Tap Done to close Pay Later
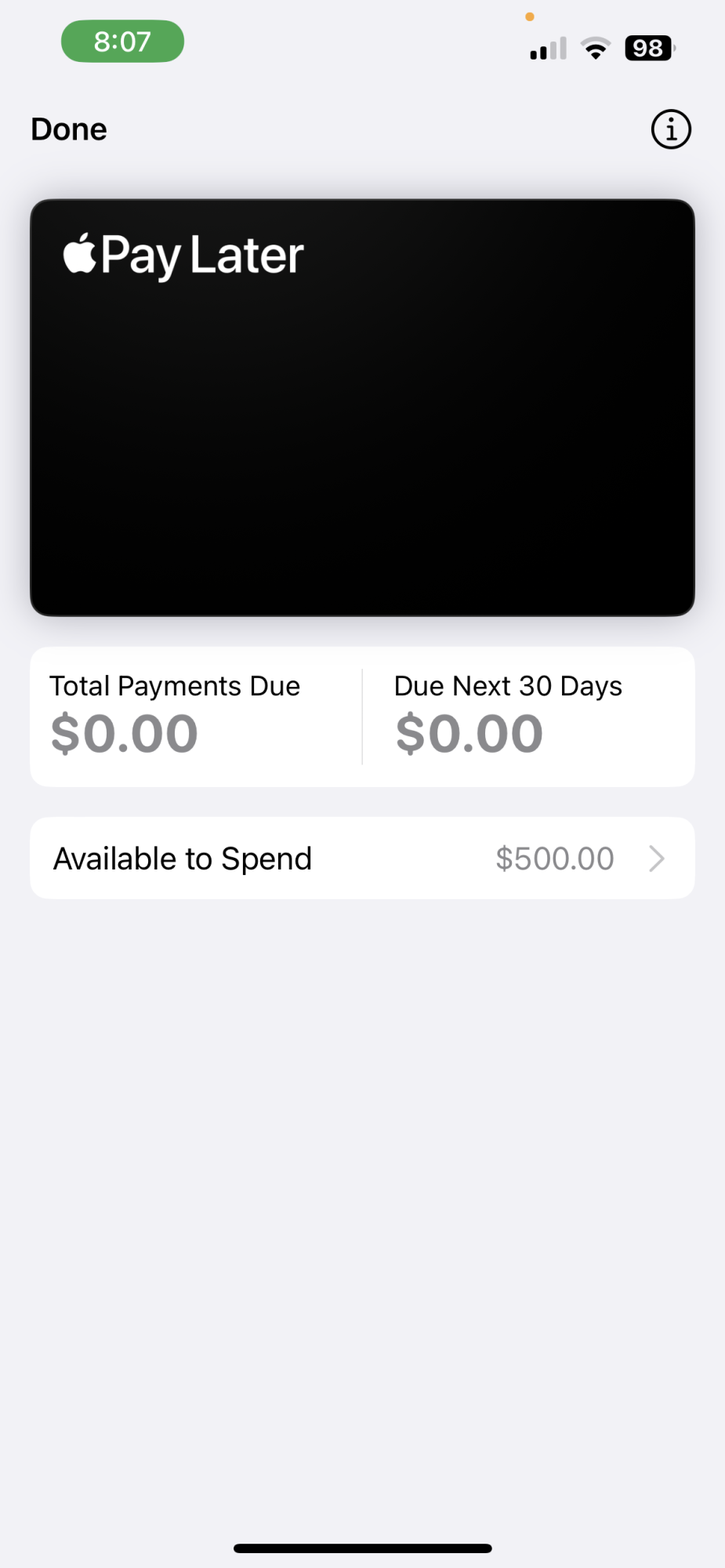Screen dimensions: 725x1568 [x=69, y=129]
